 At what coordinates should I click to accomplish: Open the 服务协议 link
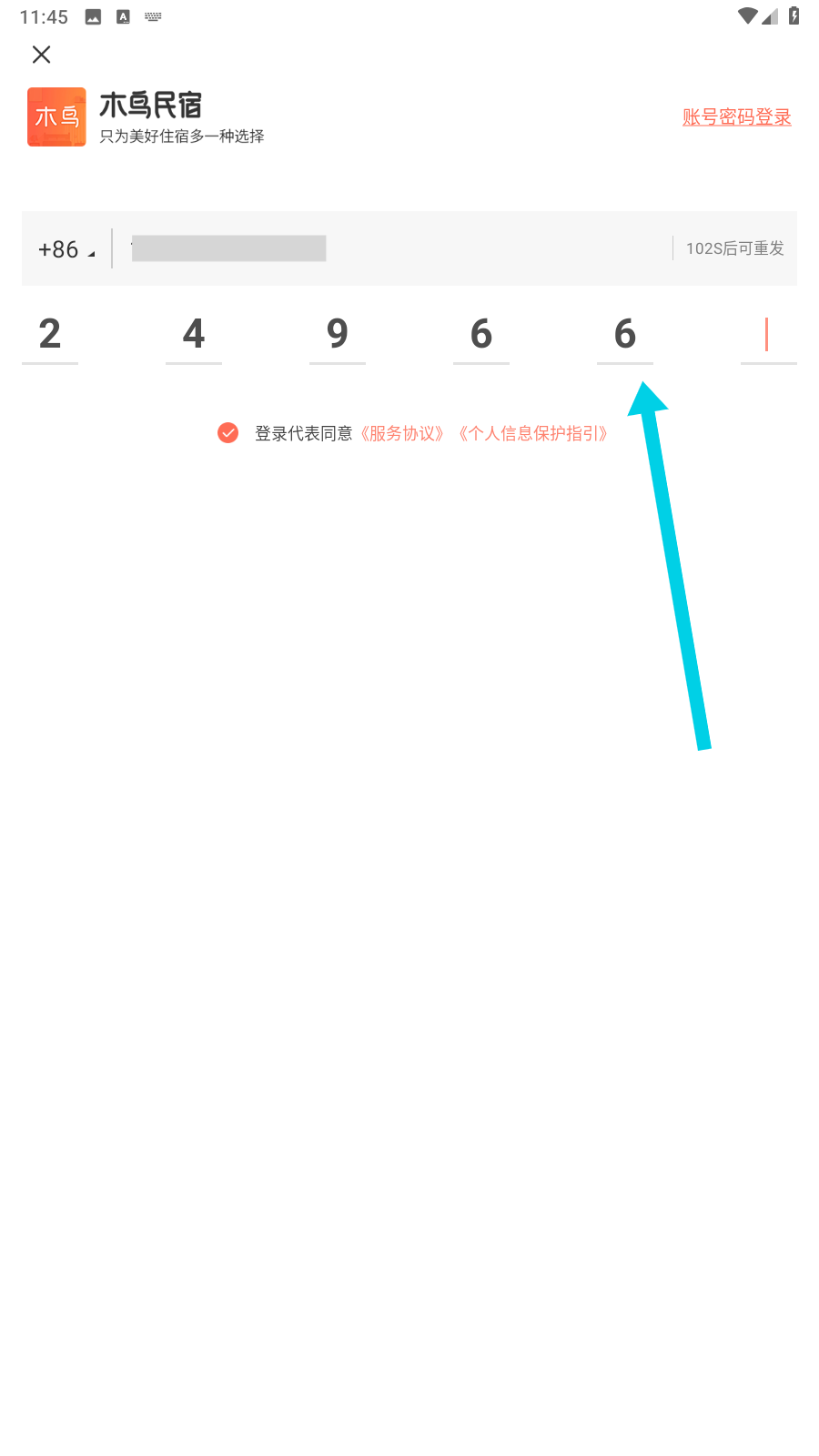click(x=402, y=433)
